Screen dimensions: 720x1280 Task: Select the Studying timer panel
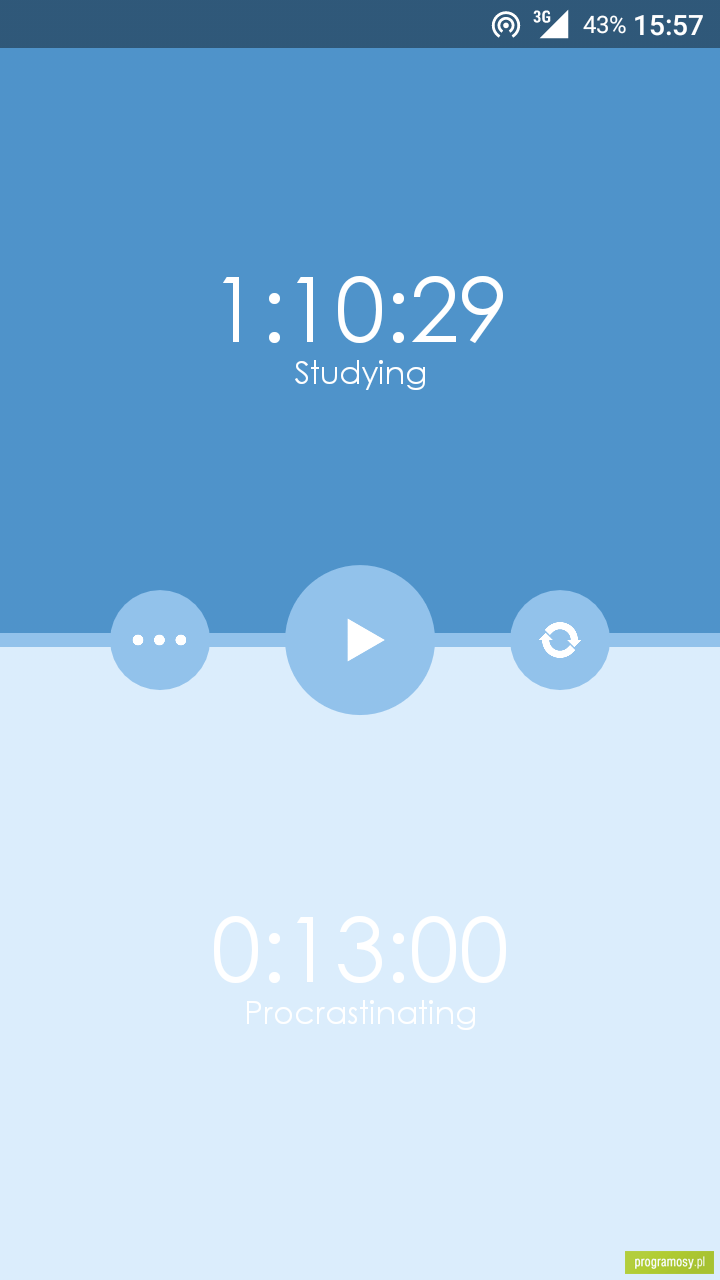[x=360, y=340]
